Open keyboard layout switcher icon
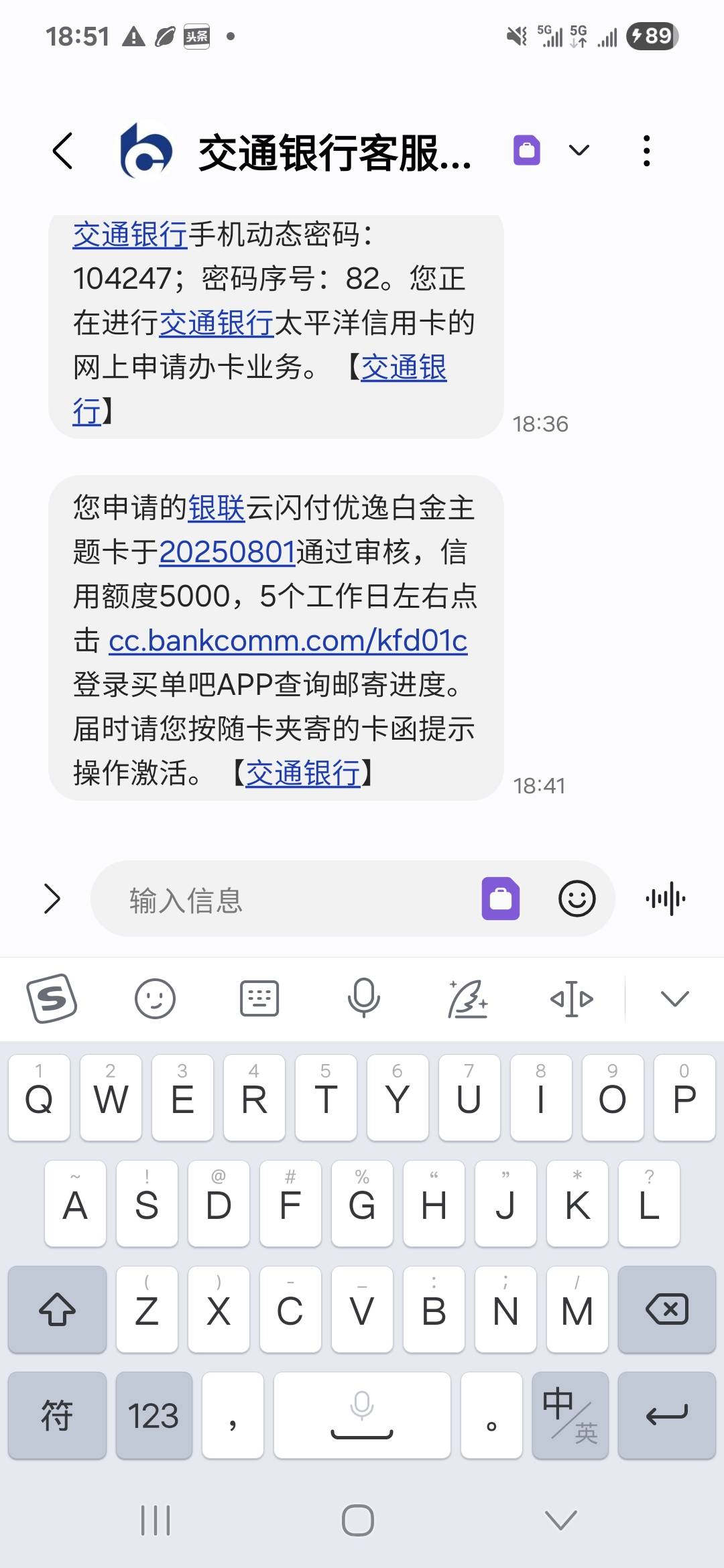The height and width of the screenshot is (1568, 724). click(259, 998)
